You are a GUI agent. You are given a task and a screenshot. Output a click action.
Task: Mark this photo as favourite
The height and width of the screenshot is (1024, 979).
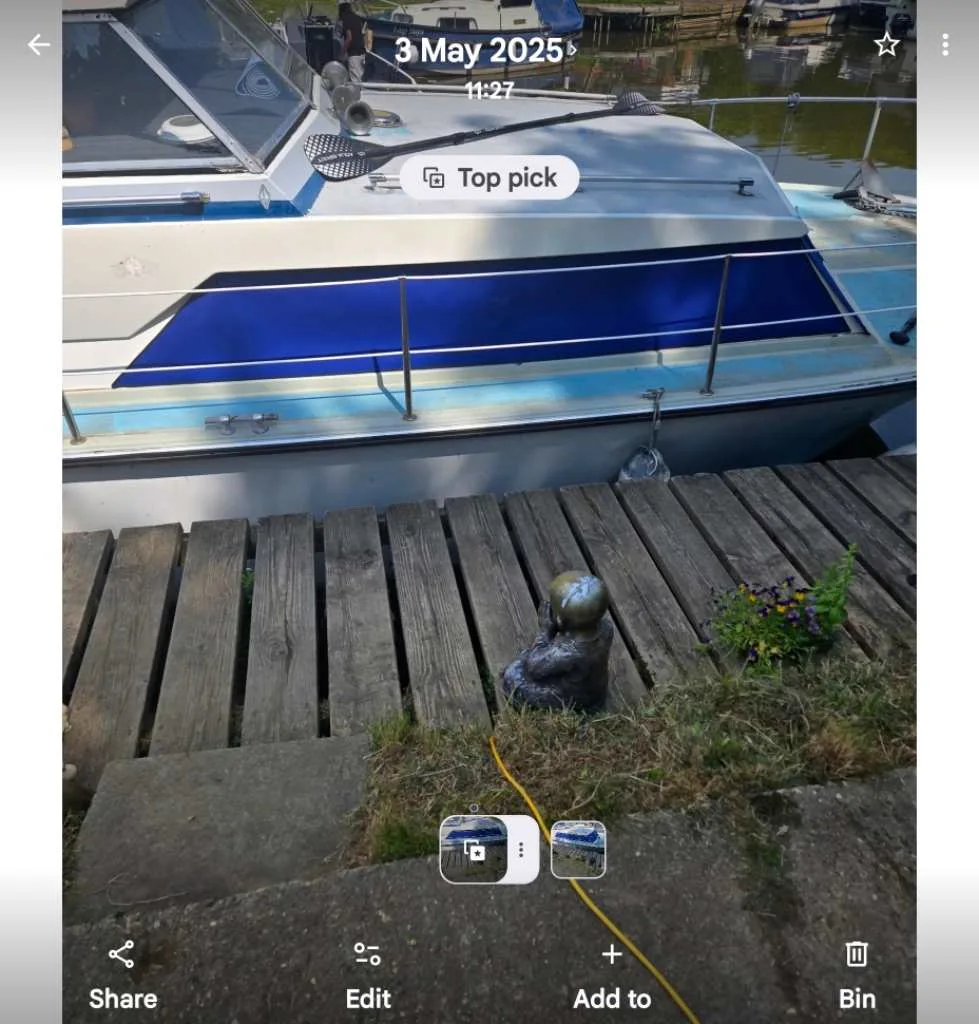(886, 45)
